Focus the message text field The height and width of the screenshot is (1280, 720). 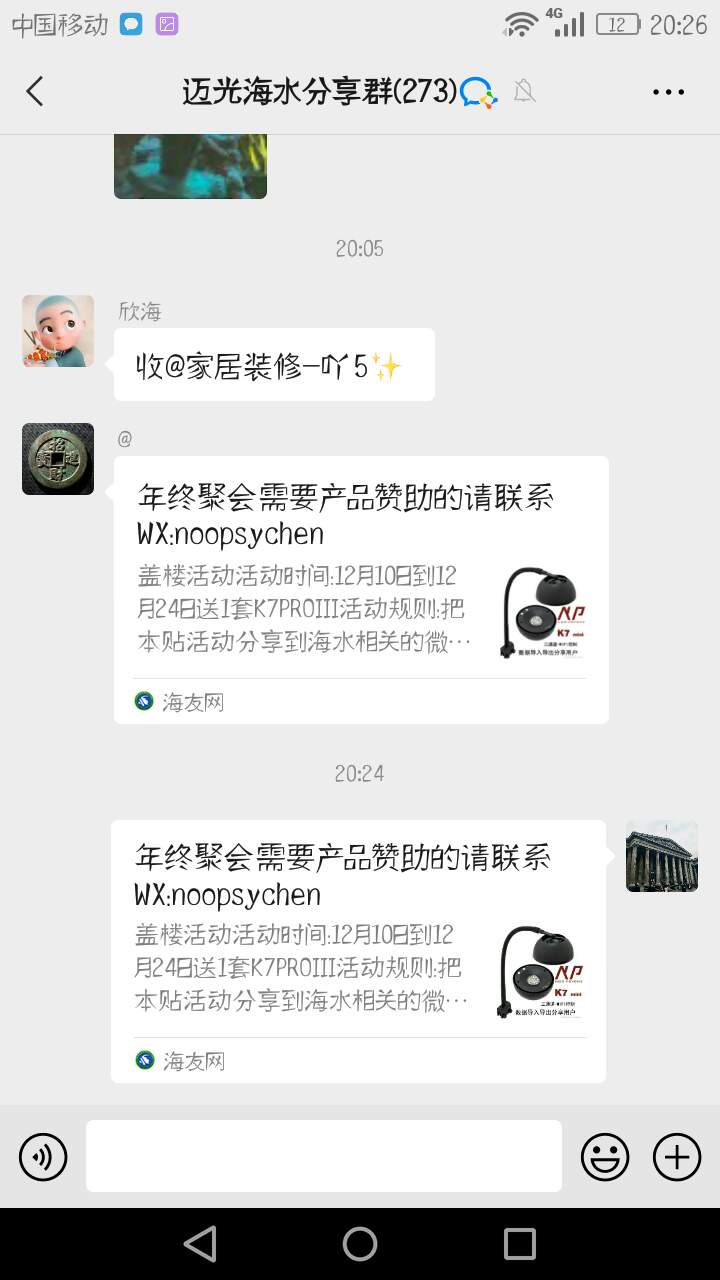coord(324,1156)
